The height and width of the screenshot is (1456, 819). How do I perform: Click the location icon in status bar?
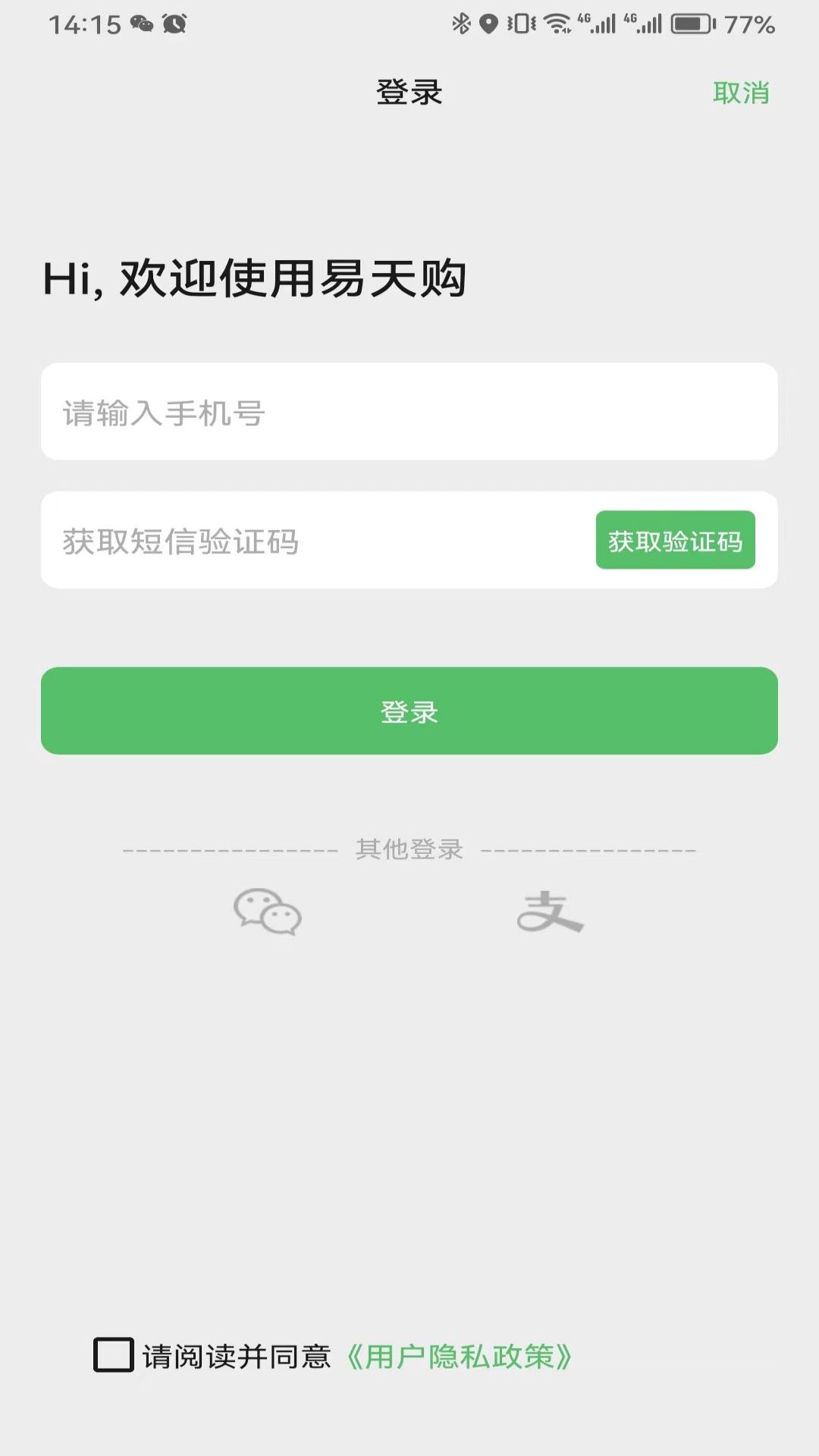tap(488, 23)
